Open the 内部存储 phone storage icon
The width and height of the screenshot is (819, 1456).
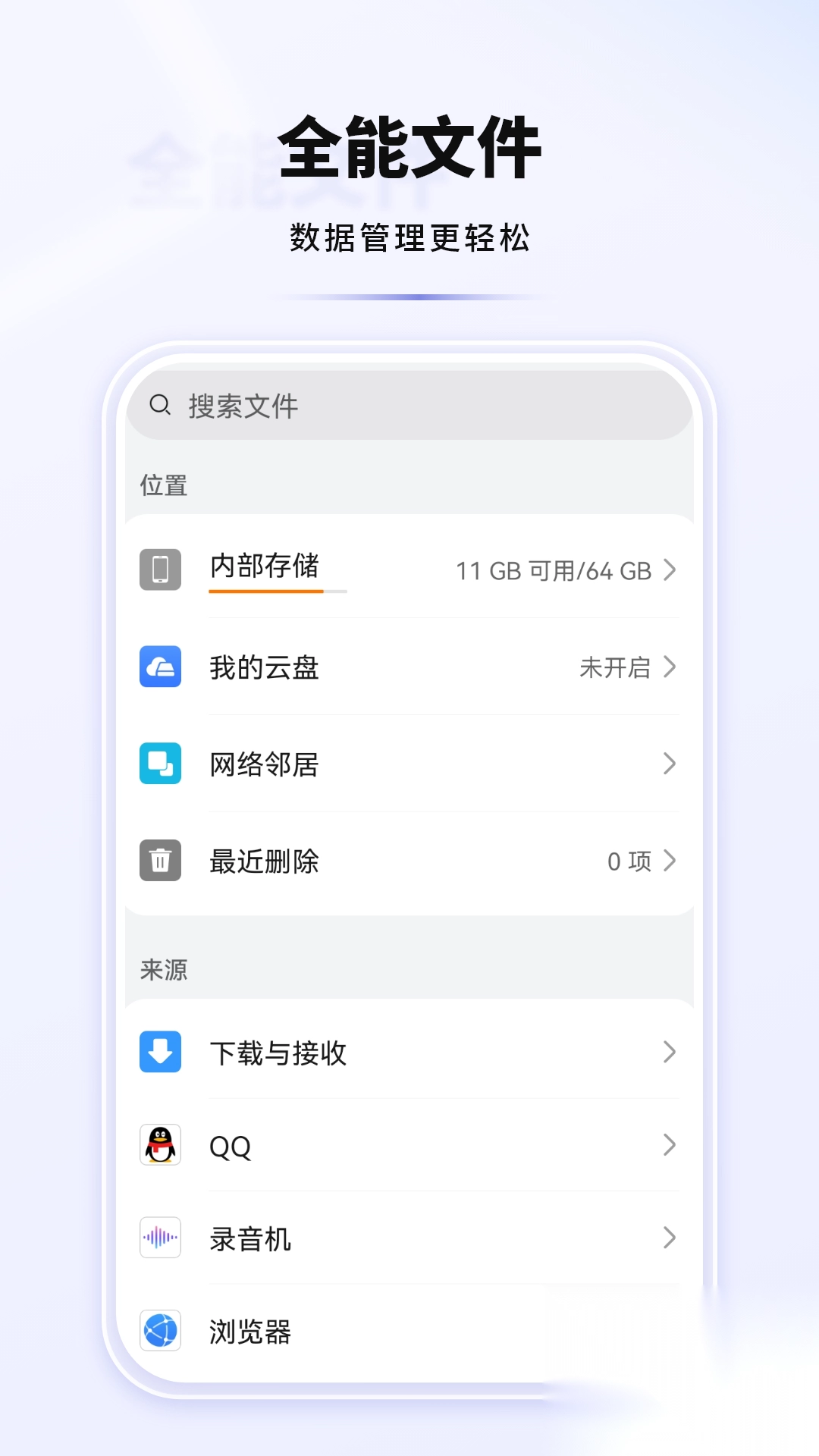(x=160, y=570)
